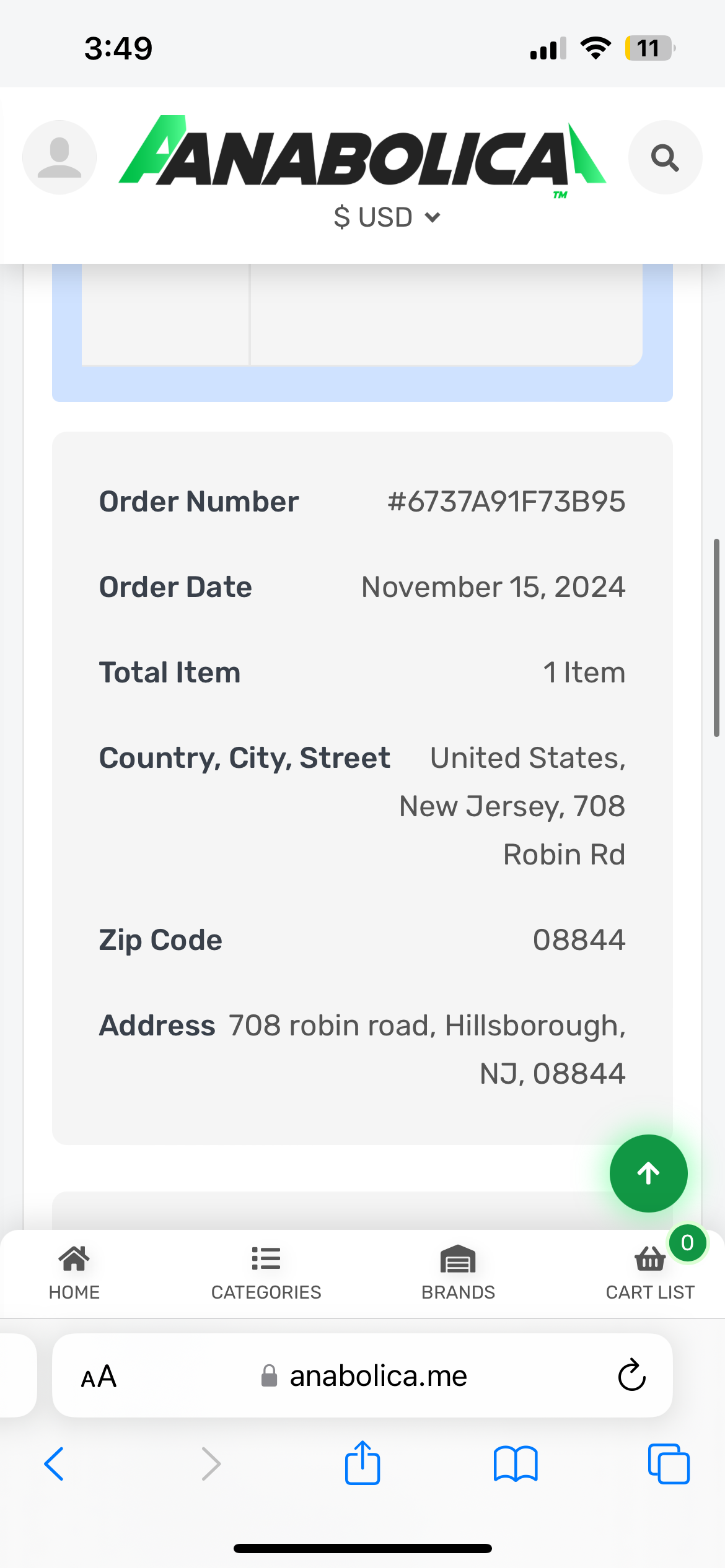Share this page via the share icon
The height and width of the screenshot is (1568, 725).
(362, 1463)
